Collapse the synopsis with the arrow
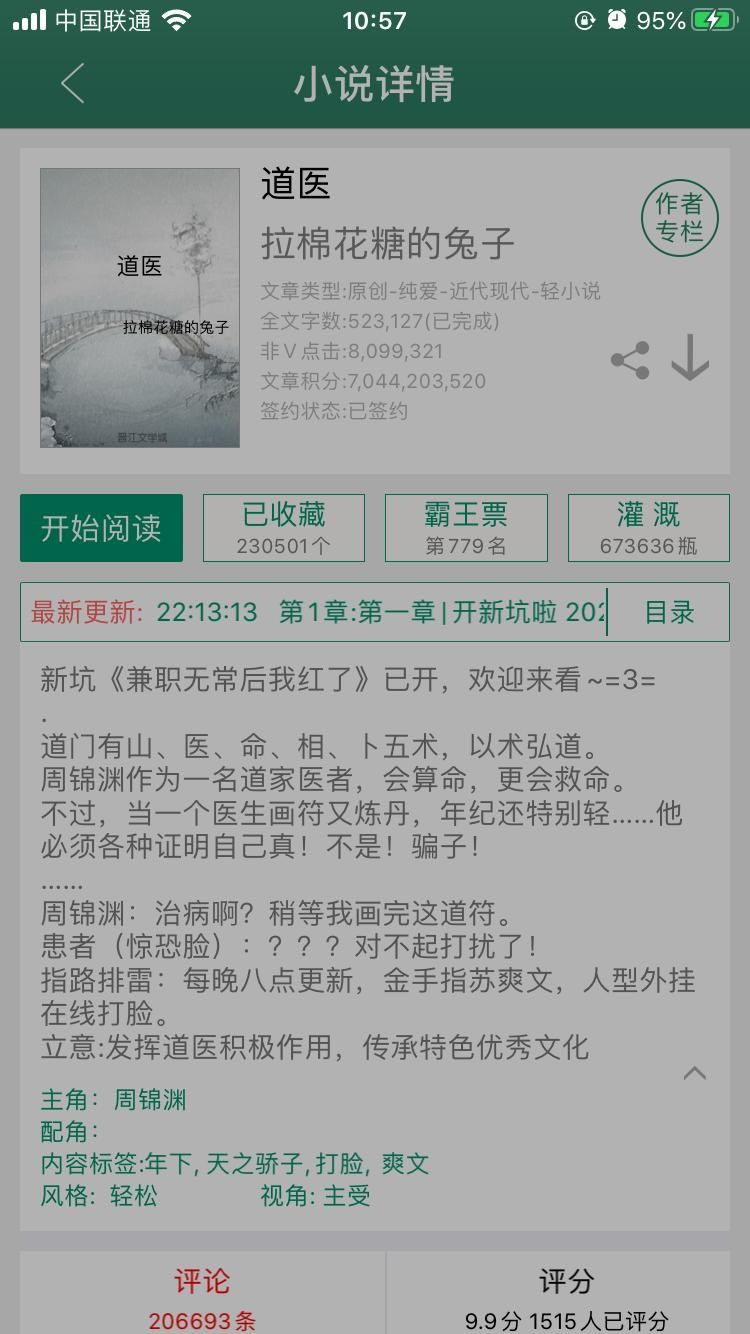Viewport: 750px width, 1334px height. click(694, 1074)
